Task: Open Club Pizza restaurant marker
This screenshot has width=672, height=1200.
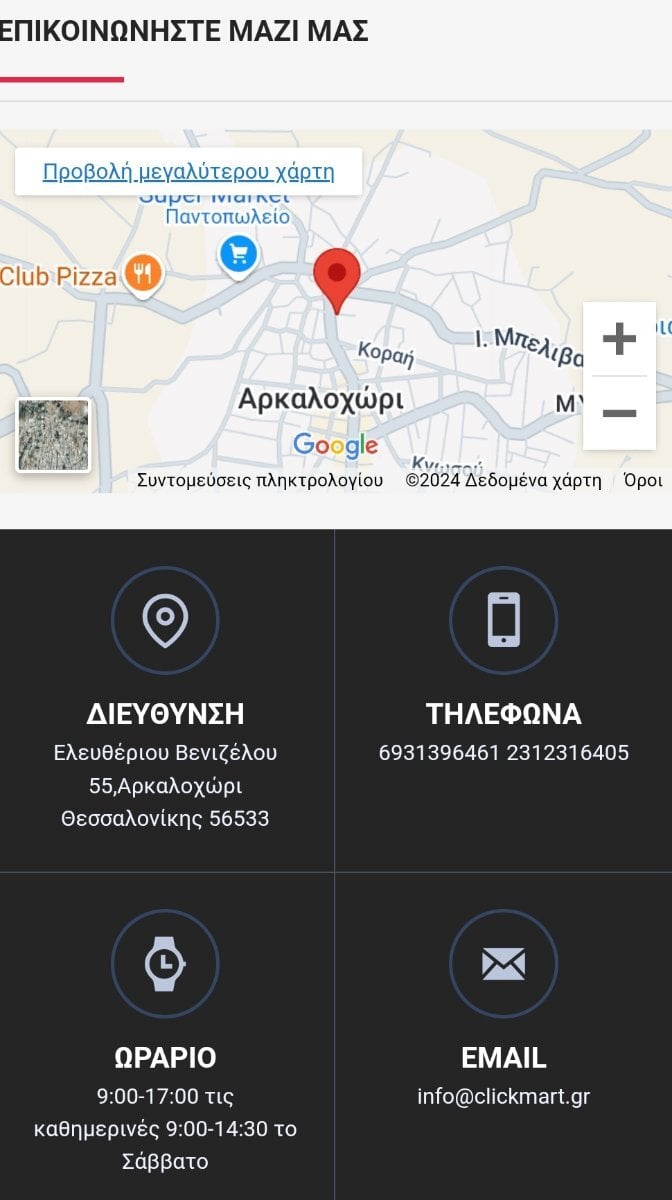Action: point(143,274)
